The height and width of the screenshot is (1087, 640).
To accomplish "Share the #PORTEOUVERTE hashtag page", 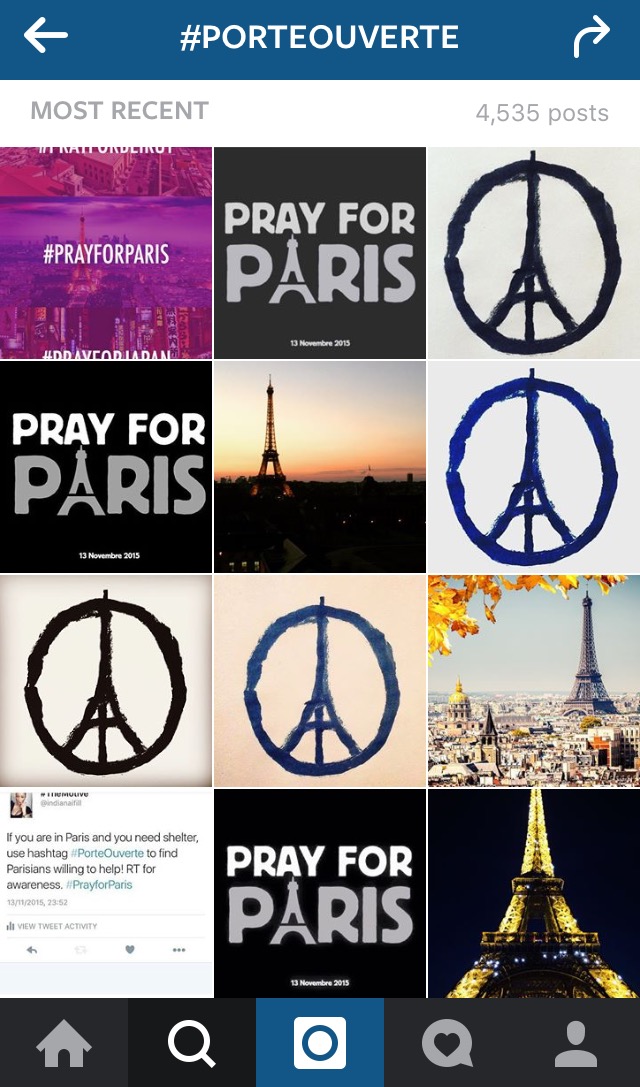I will [x=590, y=38].
